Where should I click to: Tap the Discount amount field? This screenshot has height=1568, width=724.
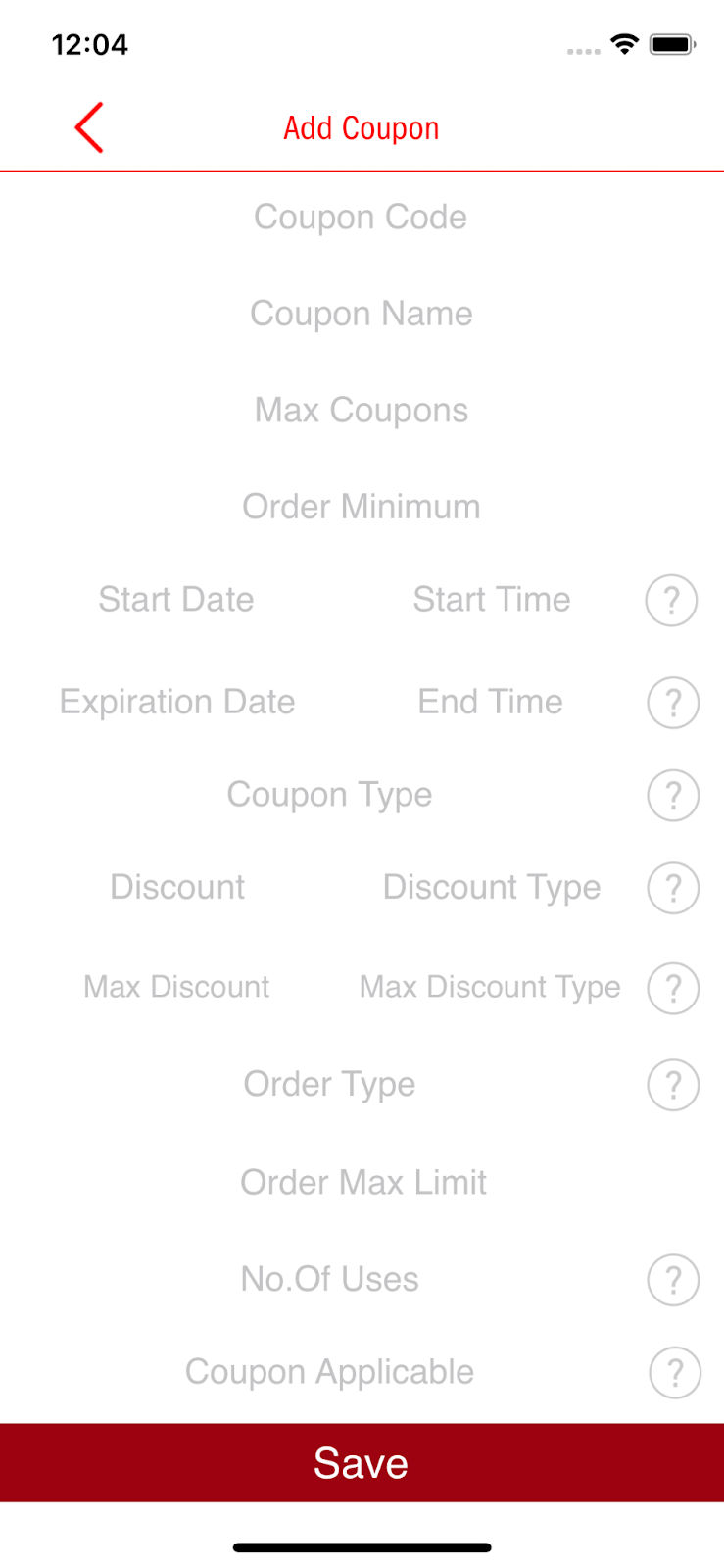click(177, 888)
